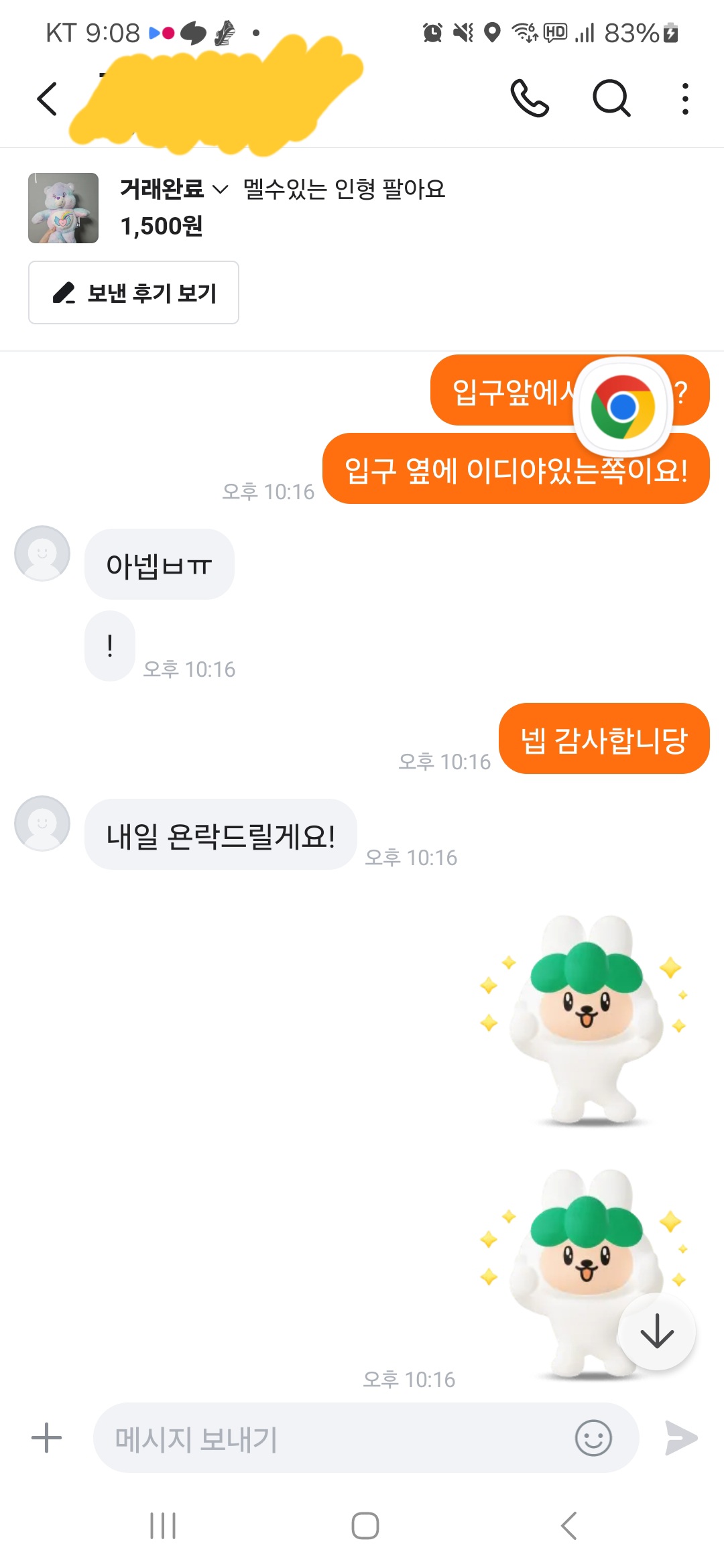Viewport: 724px width, 1568px height.
Task: Tap the 보낸 후기 보기 button
Action: (x=134, y=293)
